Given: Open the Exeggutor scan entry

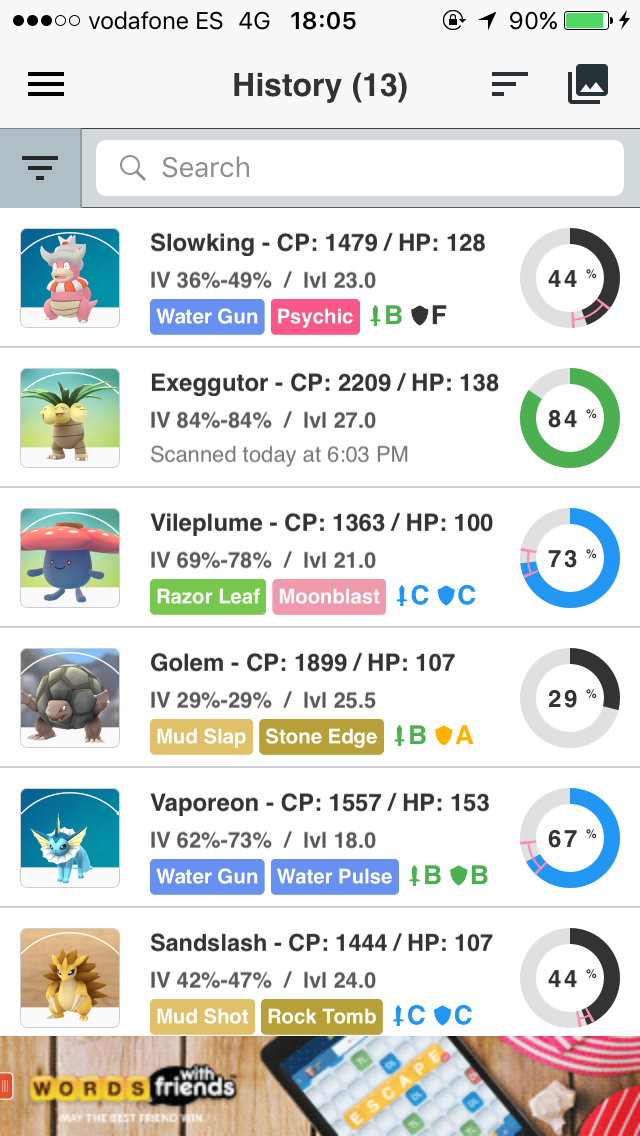Looking at the screenshot, I should coord(320,418).
